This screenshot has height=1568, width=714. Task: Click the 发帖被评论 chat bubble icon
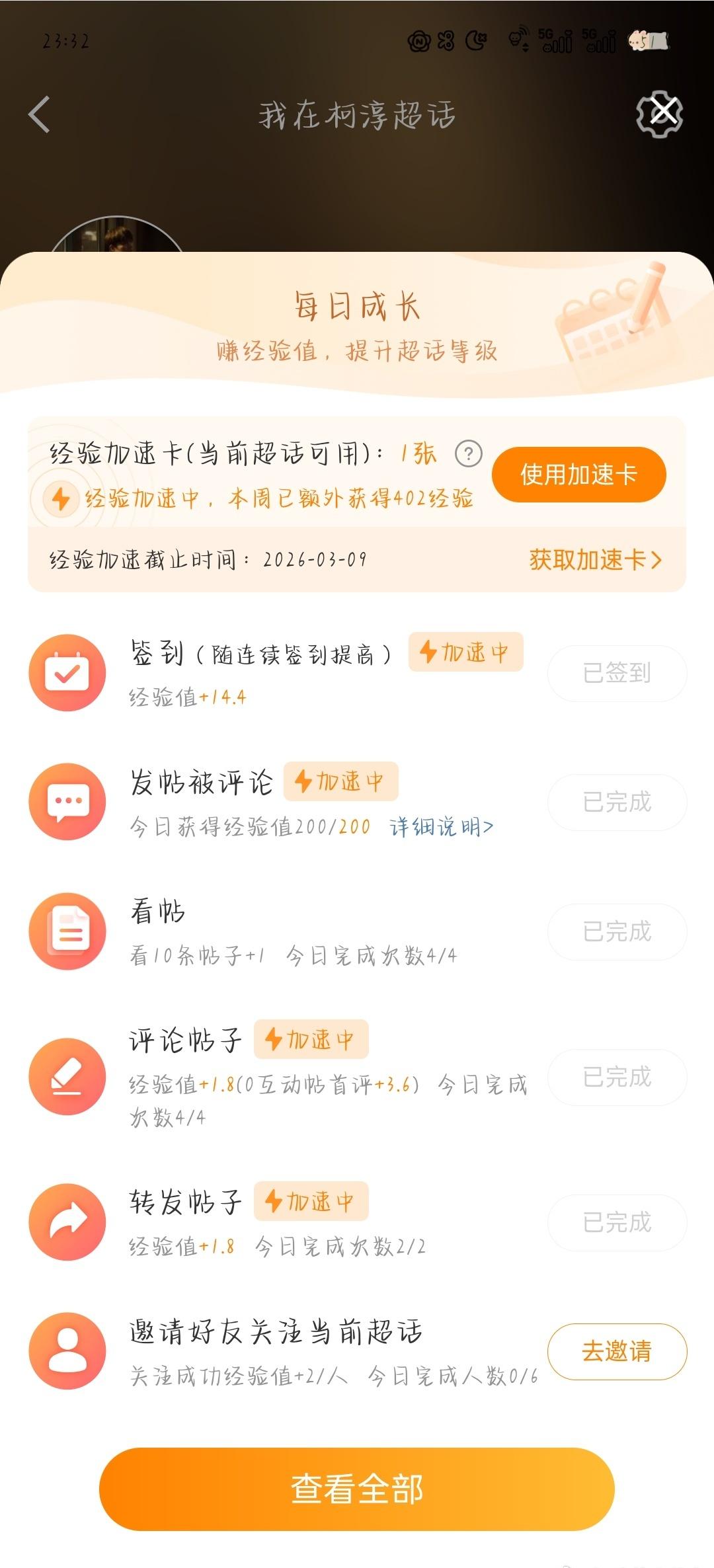pyautogui.click(x=67, y=801)
